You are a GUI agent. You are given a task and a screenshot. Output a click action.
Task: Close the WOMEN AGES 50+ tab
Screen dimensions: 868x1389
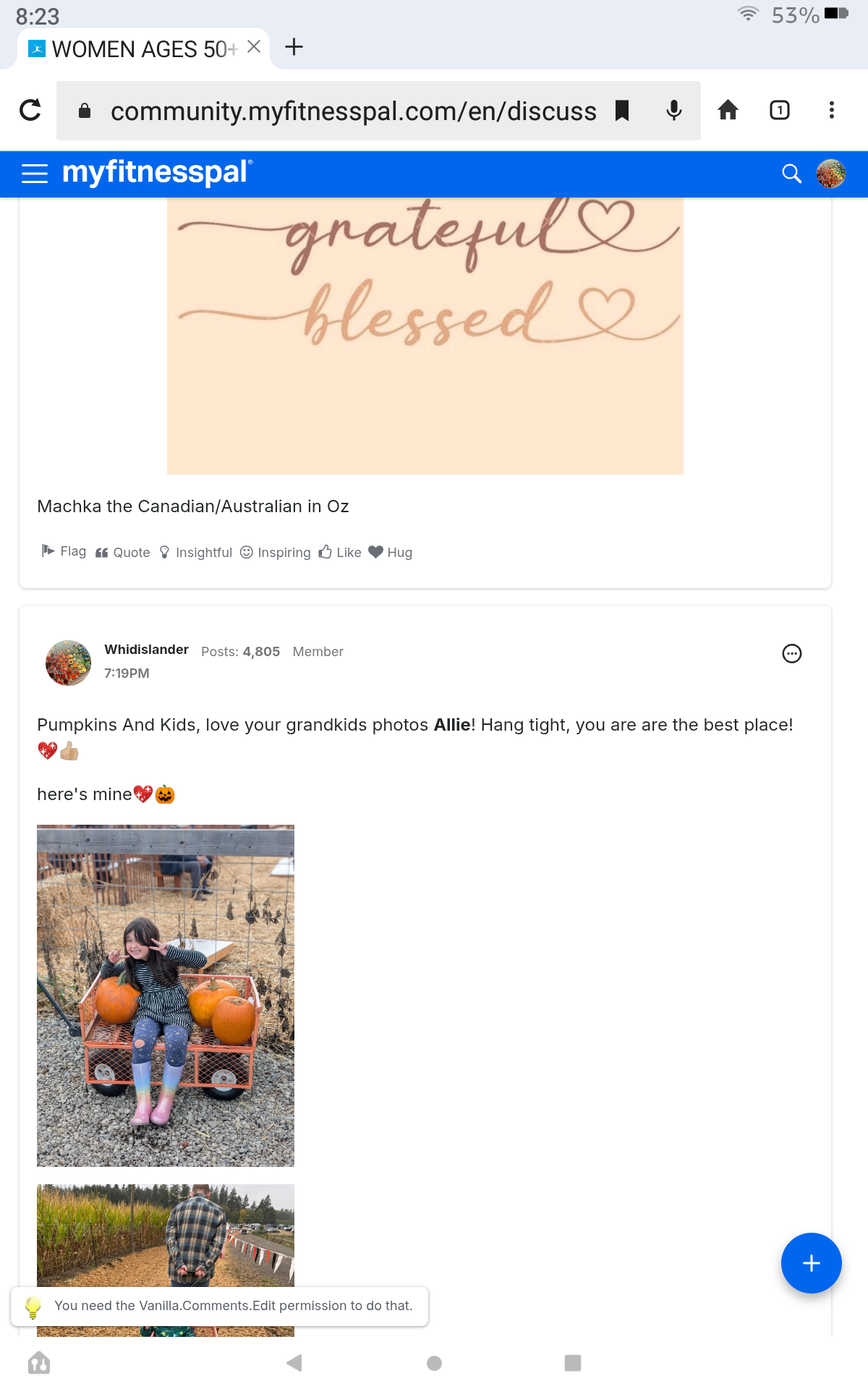pyautogui.click(x=254, y=47)
